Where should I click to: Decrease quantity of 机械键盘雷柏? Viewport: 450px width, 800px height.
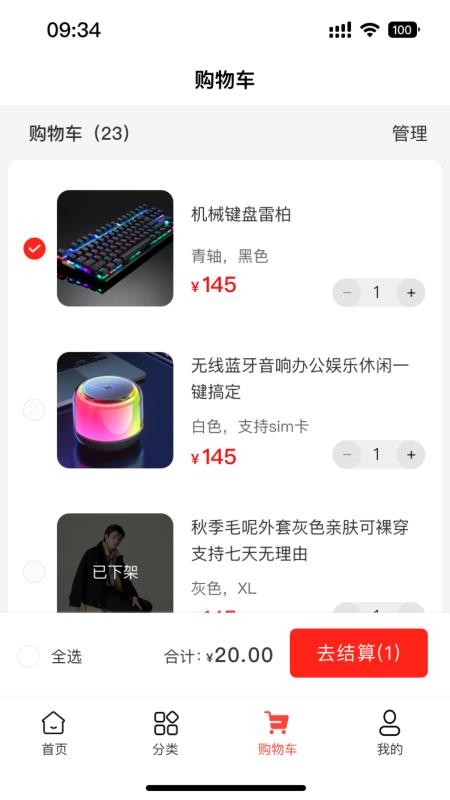pyautogui.click(x=347, y=292)
